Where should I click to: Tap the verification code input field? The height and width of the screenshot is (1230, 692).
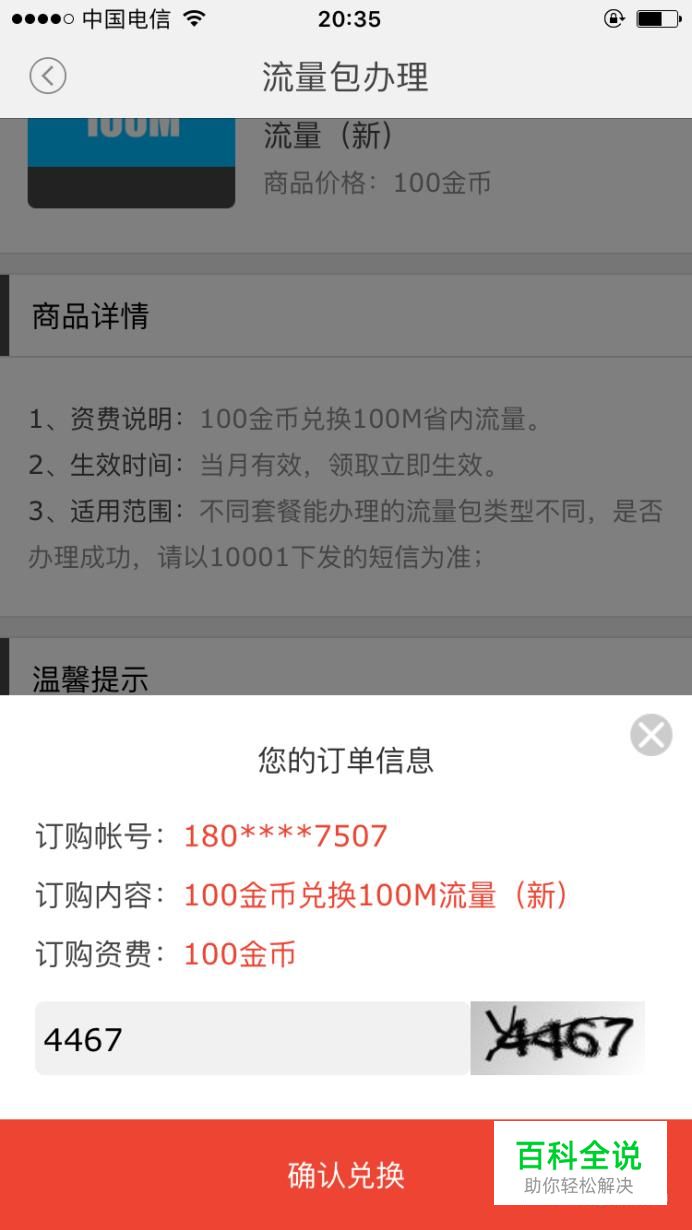pos(252,1039)
